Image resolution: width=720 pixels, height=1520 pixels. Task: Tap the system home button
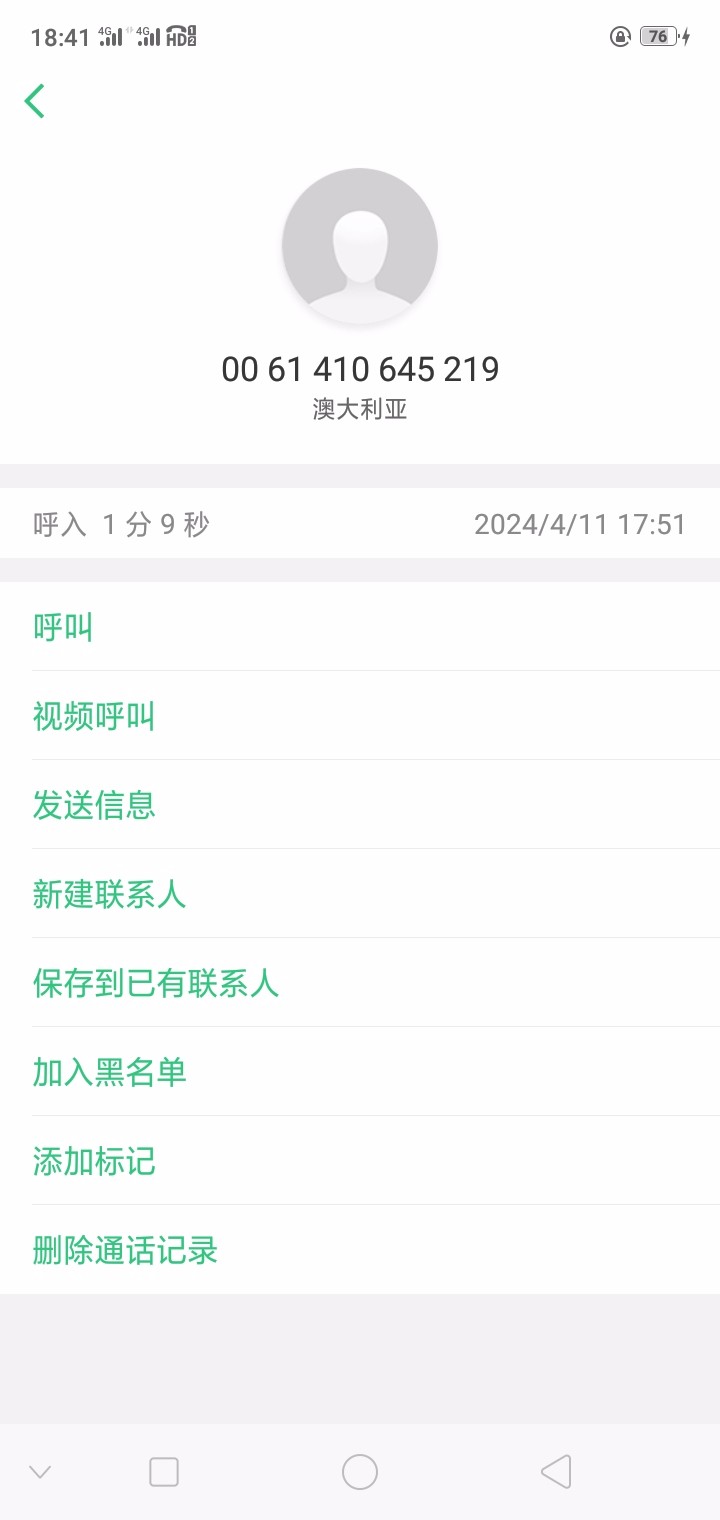360,1472
